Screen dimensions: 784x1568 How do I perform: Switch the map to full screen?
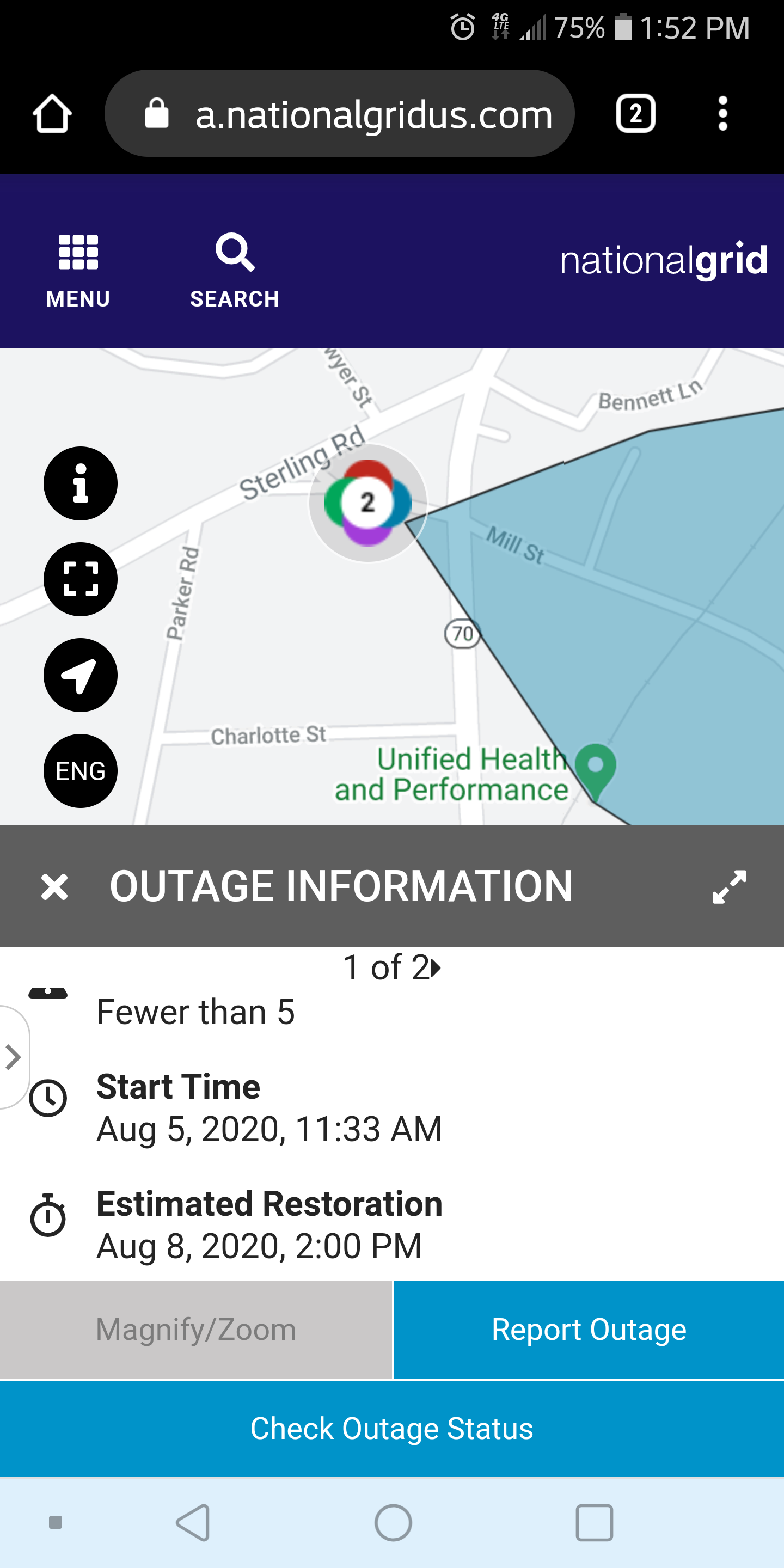pyautogui.click(x=81, y=579)
